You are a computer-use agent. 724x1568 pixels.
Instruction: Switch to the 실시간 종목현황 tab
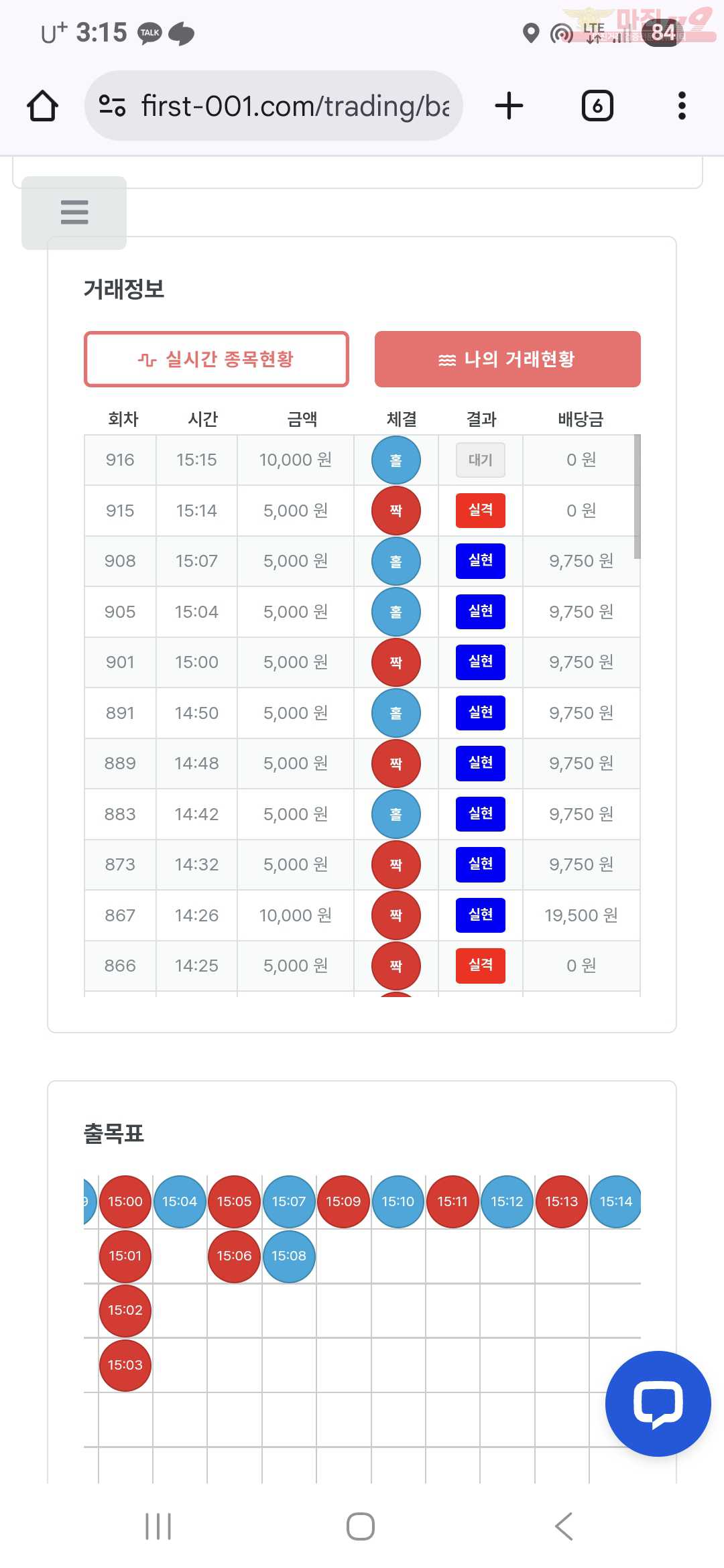click(x=217, y=359)
